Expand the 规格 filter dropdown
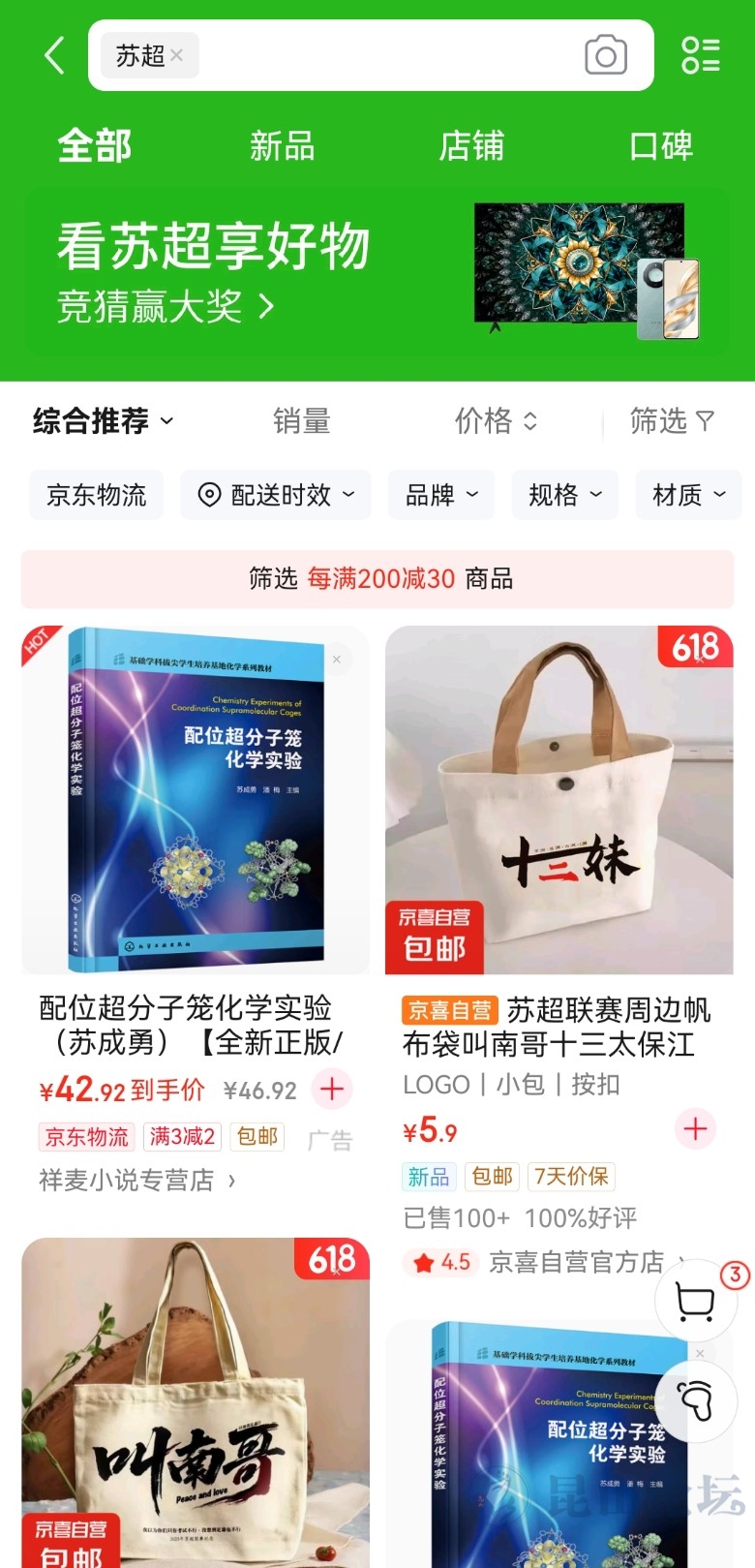 tap(565, 496)
